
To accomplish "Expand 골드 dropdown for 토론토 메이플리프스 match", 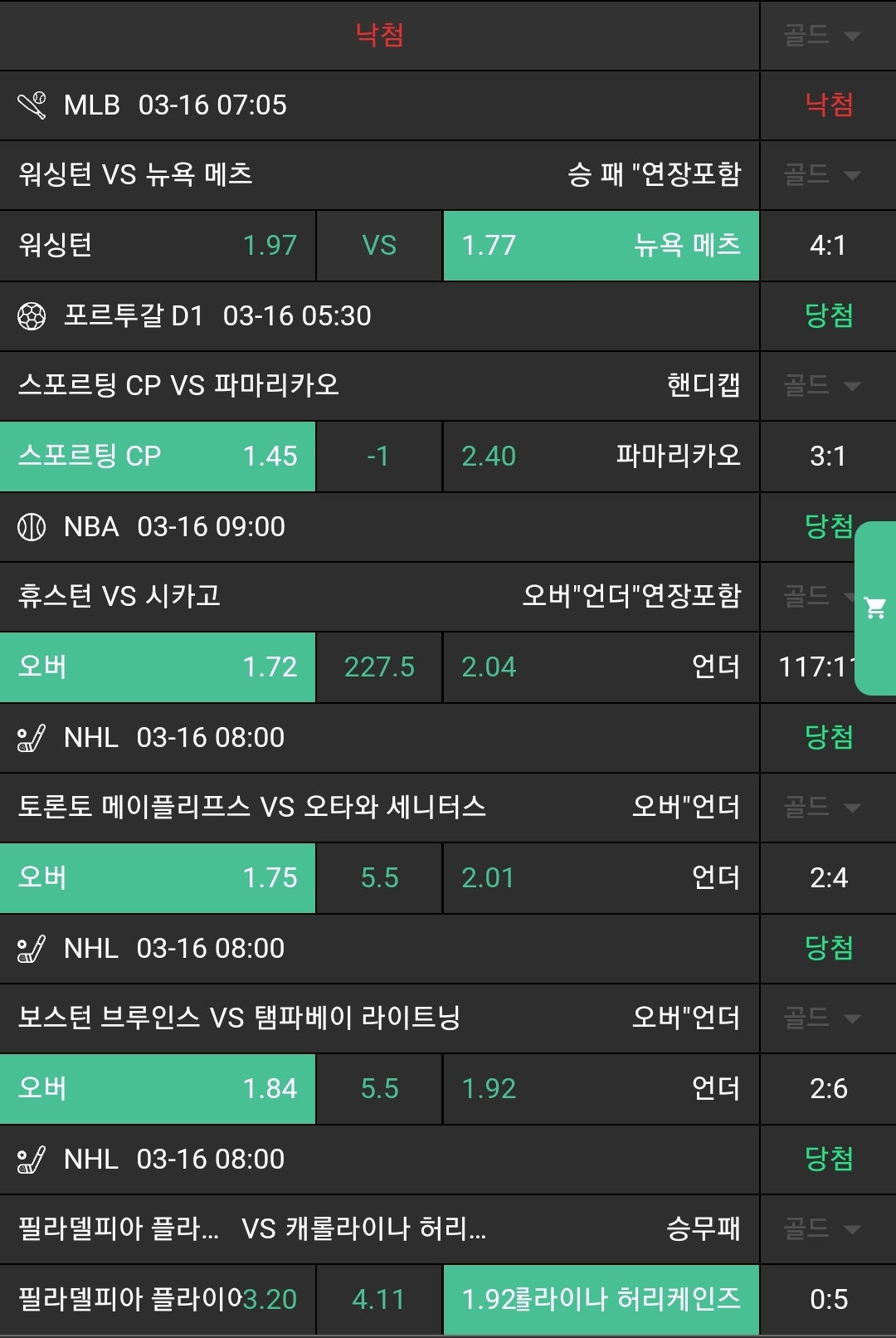I will pyautogui.click(x=823, y=808).
